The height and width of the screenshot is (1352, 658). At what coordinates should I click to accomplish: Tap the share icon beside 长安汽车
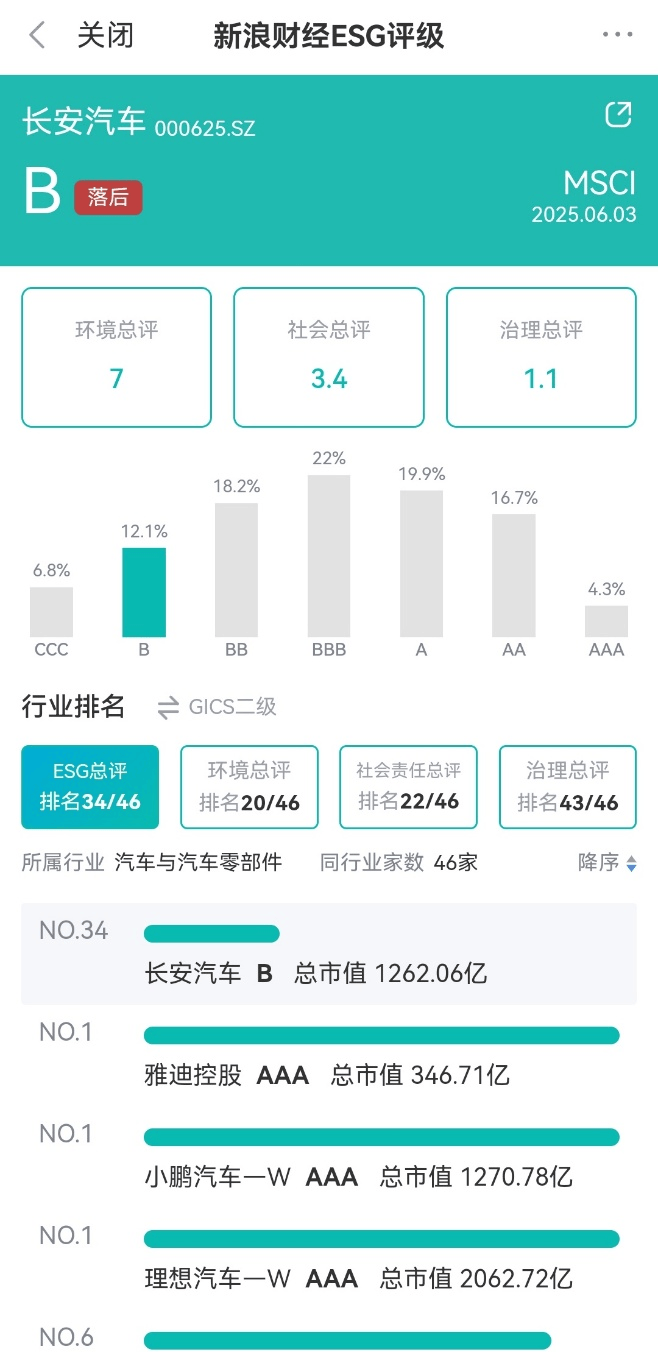[619, 114]
